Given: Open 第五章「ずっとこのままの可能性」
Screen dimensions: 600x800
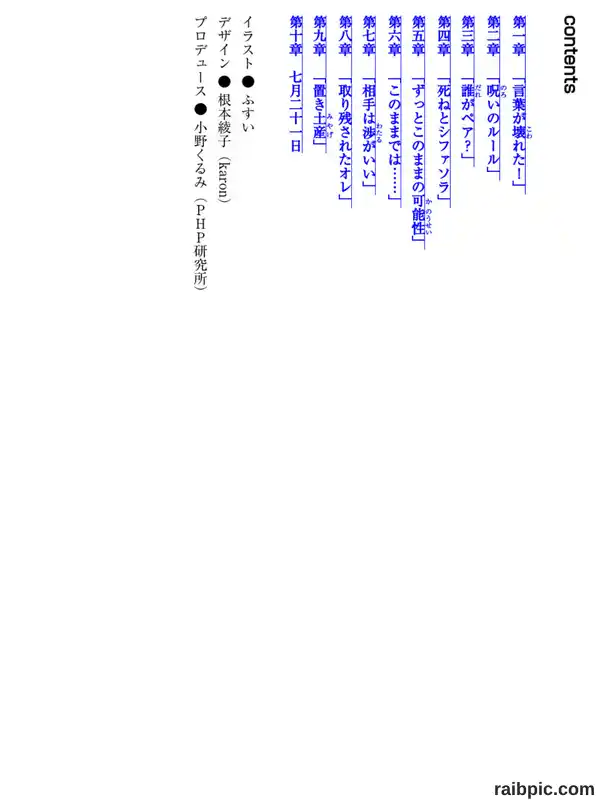Looking at the screenshot, I should point(419,133).
